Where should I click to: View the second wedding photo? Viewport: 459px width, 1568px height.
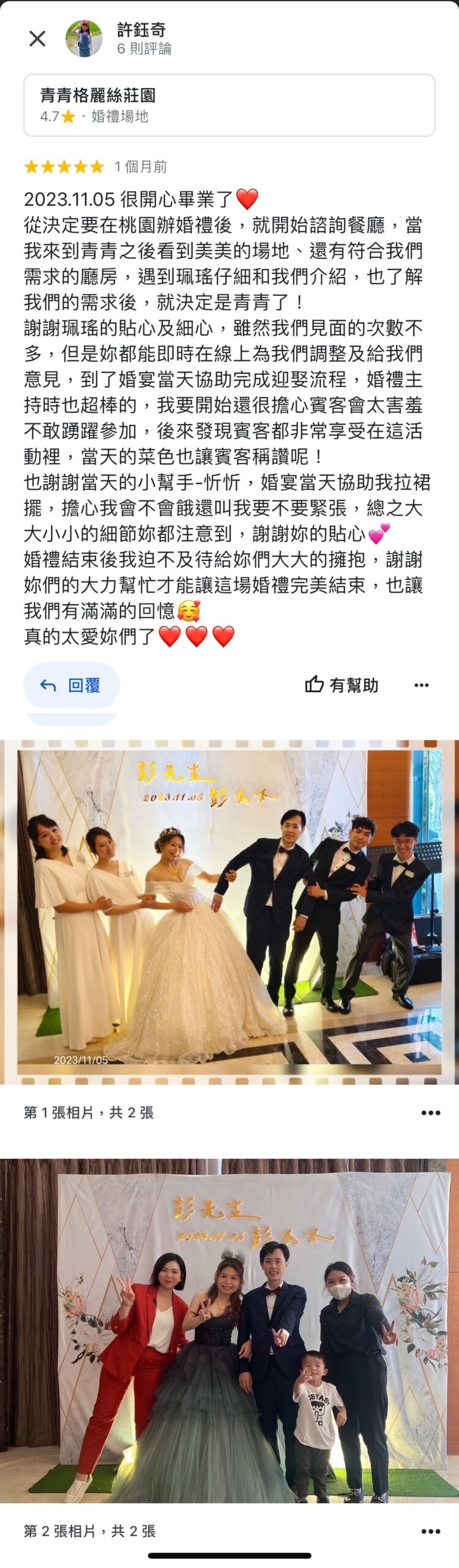229,1329
